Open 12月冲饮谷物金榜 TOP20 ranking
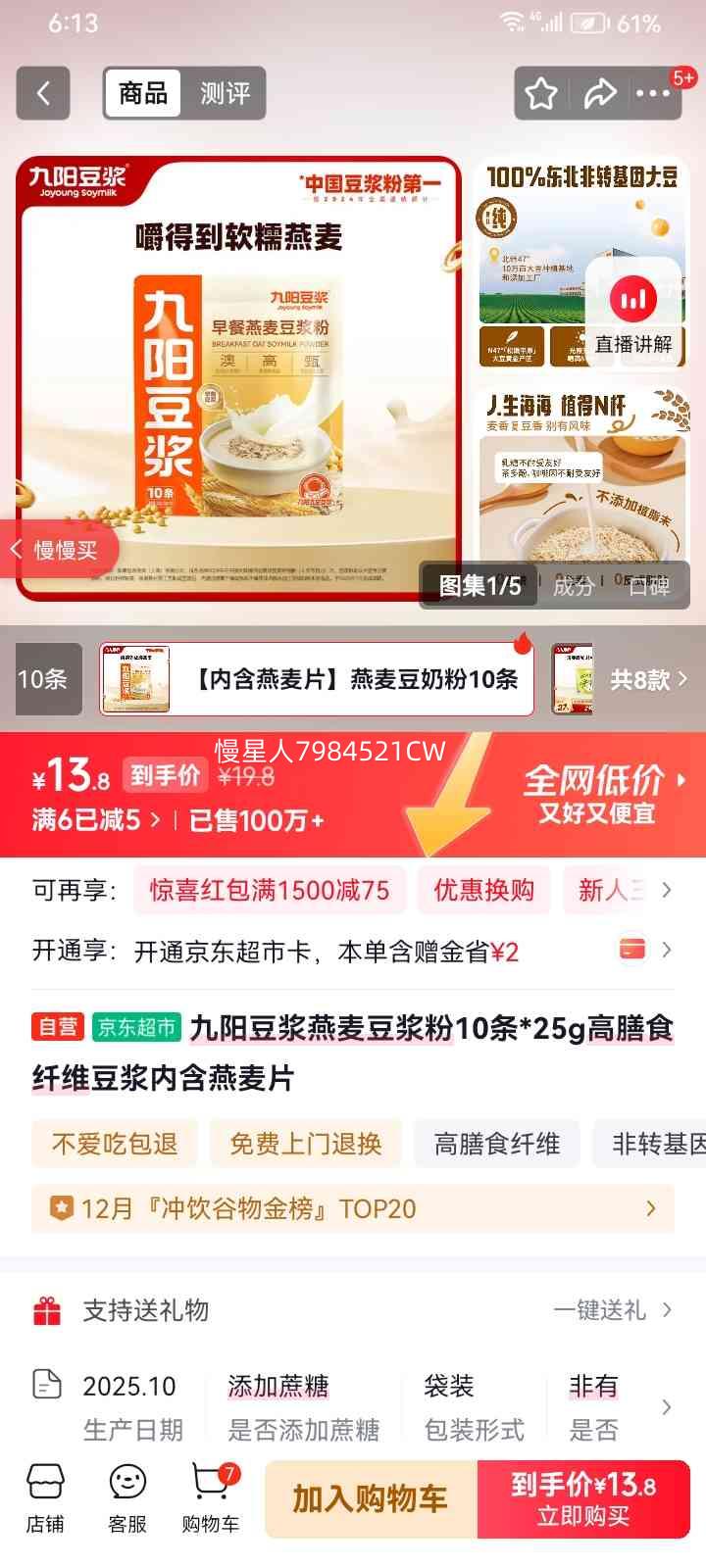 tap(353, 1209)
